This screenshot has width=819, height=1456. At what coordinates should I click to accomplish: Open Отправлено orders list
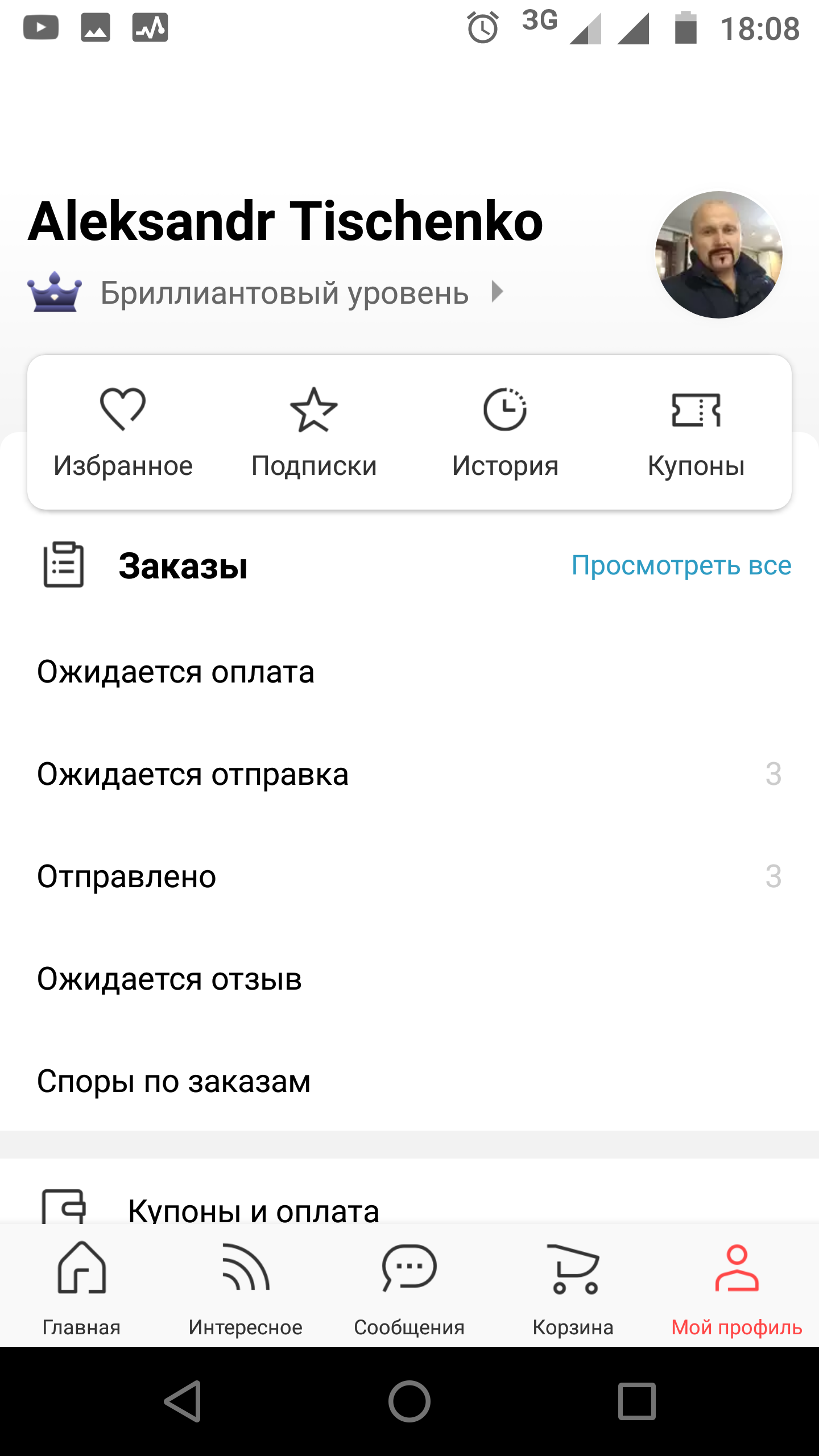(x=409, y=876)
